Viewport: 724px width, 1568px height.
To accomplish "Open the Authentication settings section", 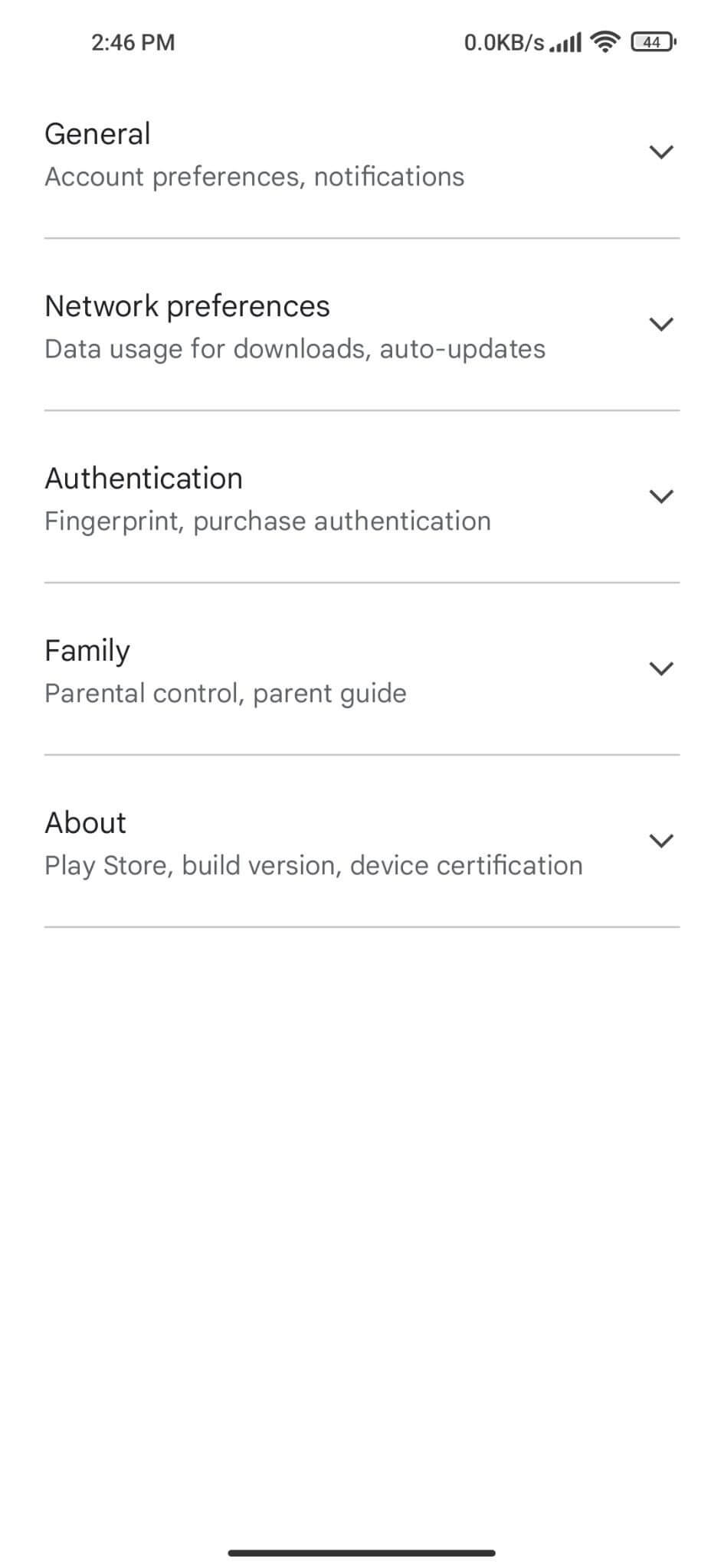I will click(x=362, y=498).
